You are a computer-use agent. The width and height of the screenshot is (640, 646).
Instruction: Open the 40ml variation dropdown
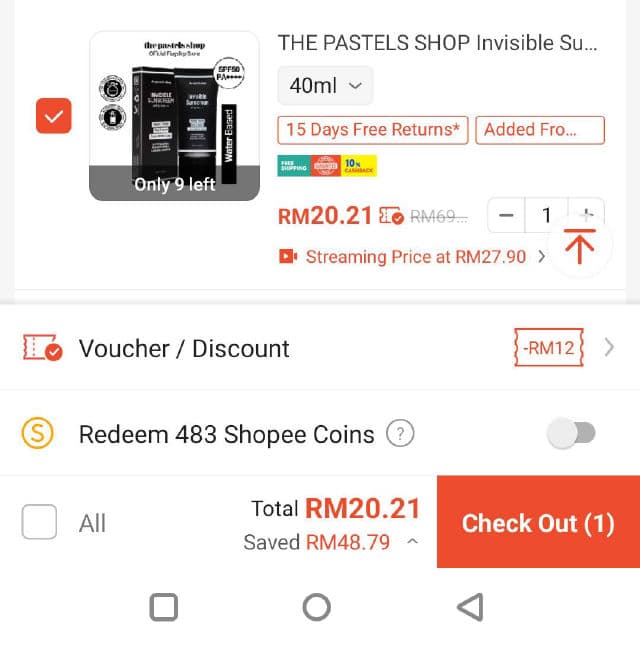pyautogui.click(x=325, y=86)
